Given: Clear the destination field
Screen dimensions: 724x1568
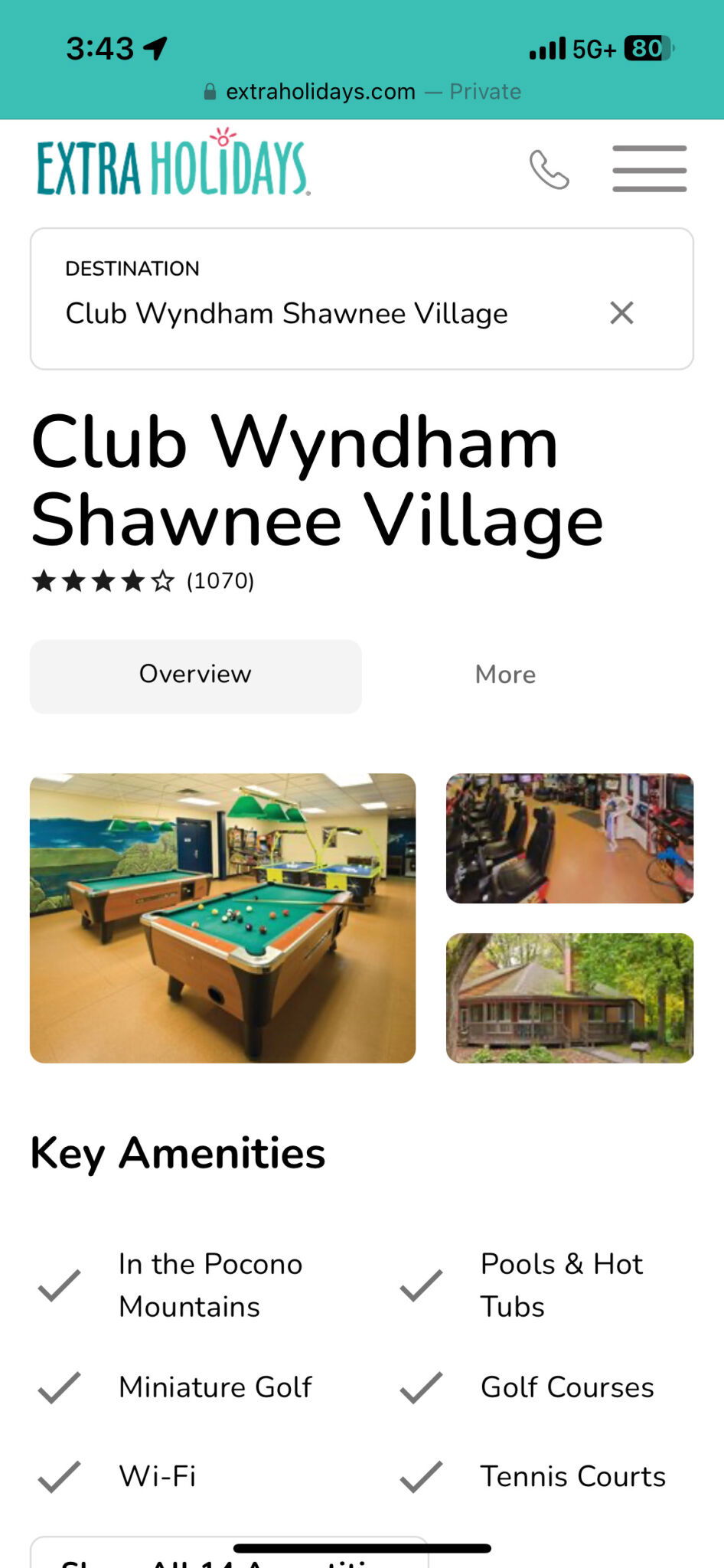Looking at the screenshot, I should (621, 312).
